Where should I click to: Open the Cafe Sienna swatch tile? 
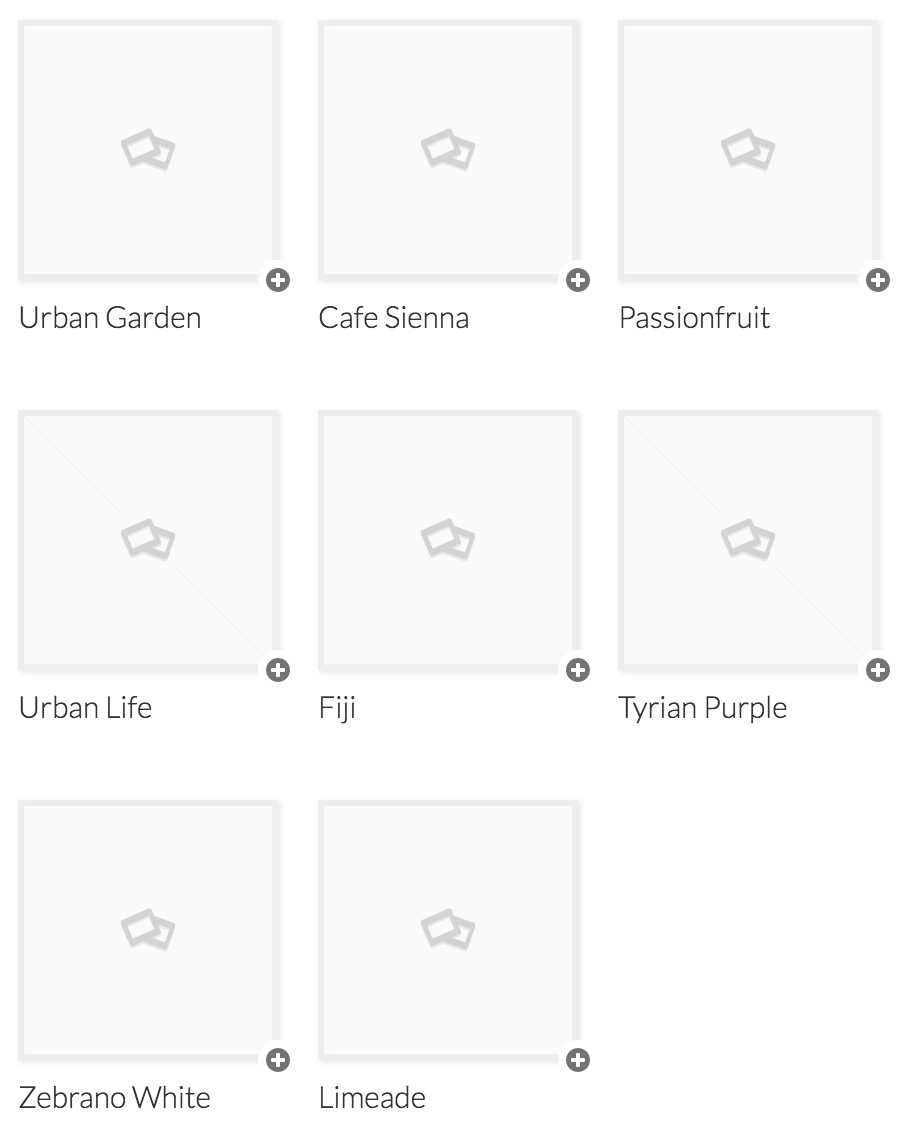[x=448, y=150]
